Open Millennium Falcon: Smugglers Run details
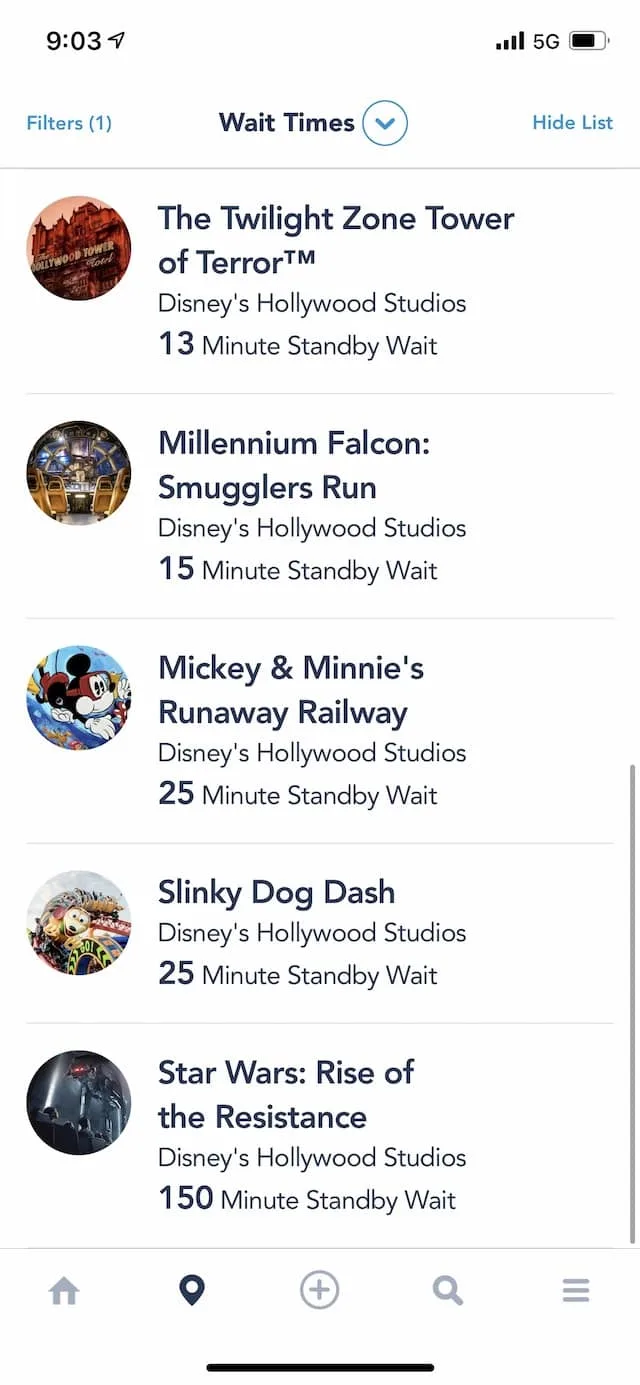The image size is (640, 1385). 320,506
